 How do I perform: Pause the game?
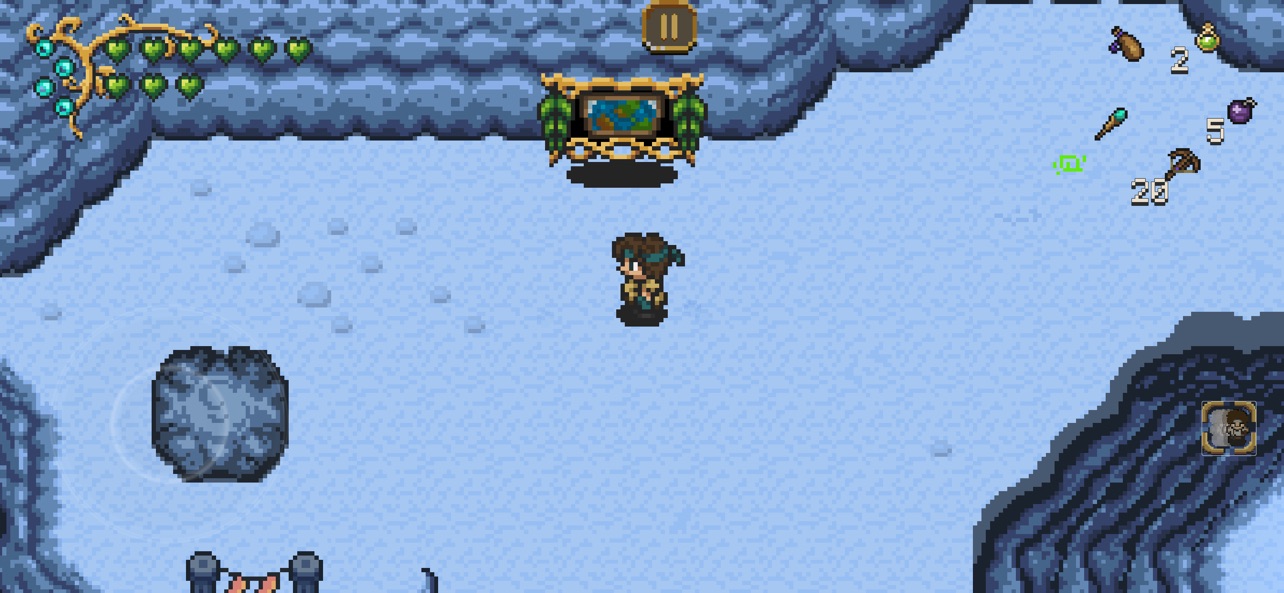point(668,26)
